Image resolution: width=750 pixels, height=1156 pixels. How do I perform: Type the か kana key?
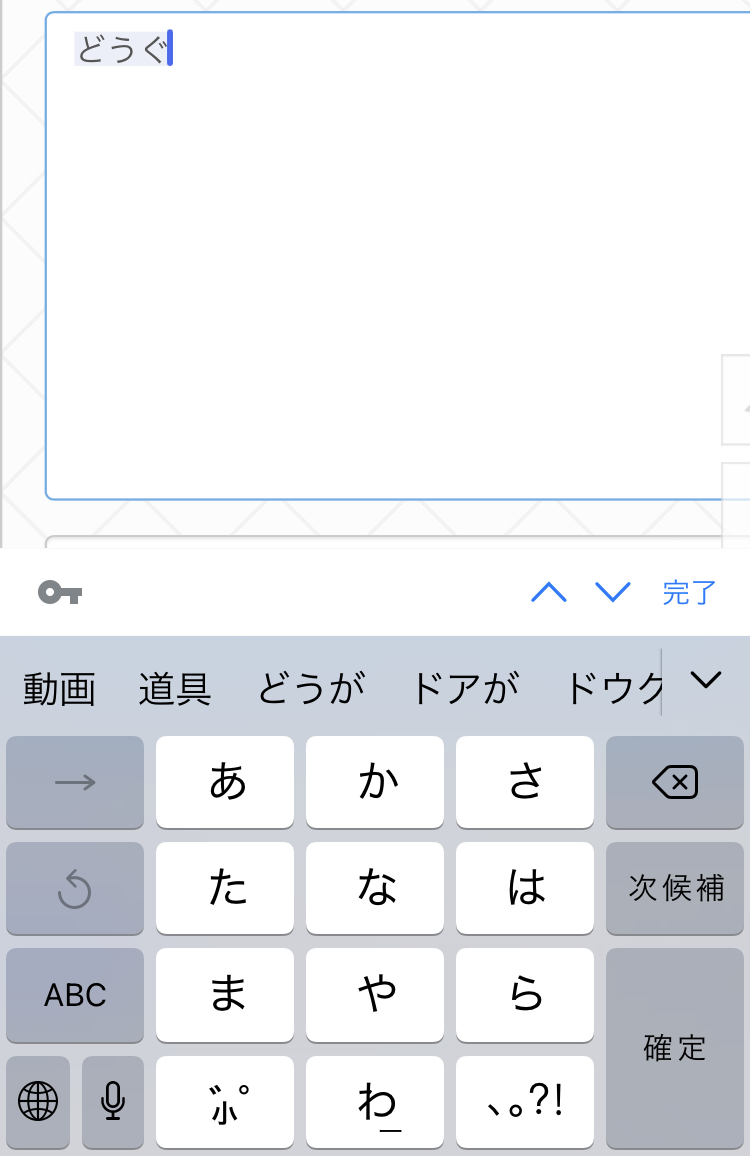(x=375, y=783)
